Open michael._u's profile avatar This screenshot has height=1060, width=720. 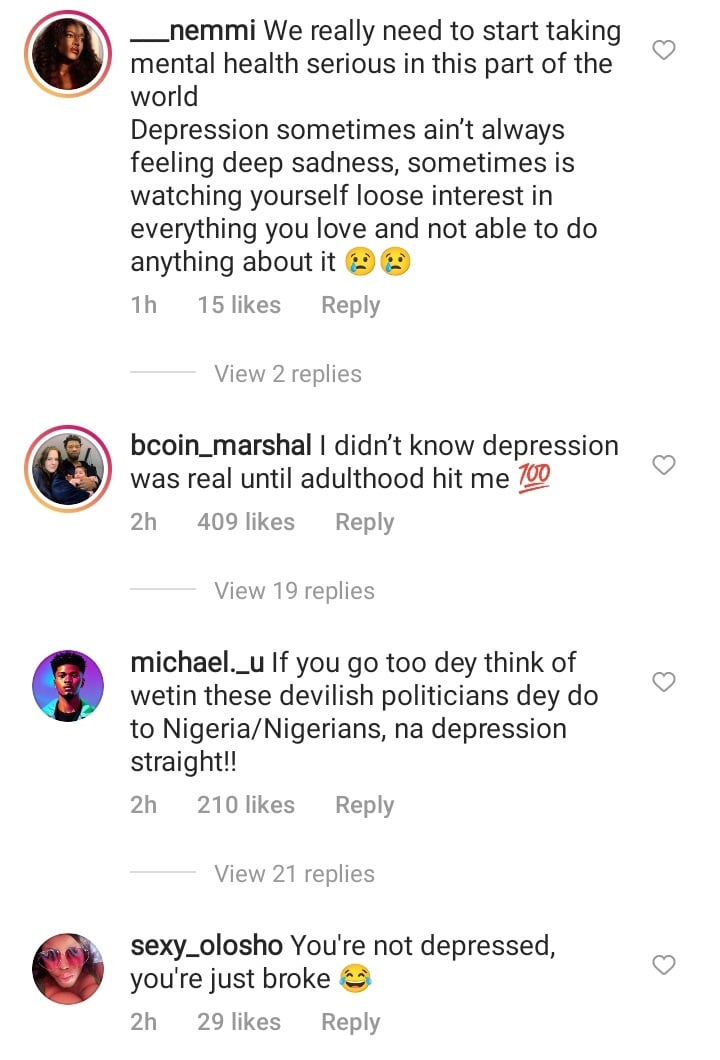coord(68,685)
